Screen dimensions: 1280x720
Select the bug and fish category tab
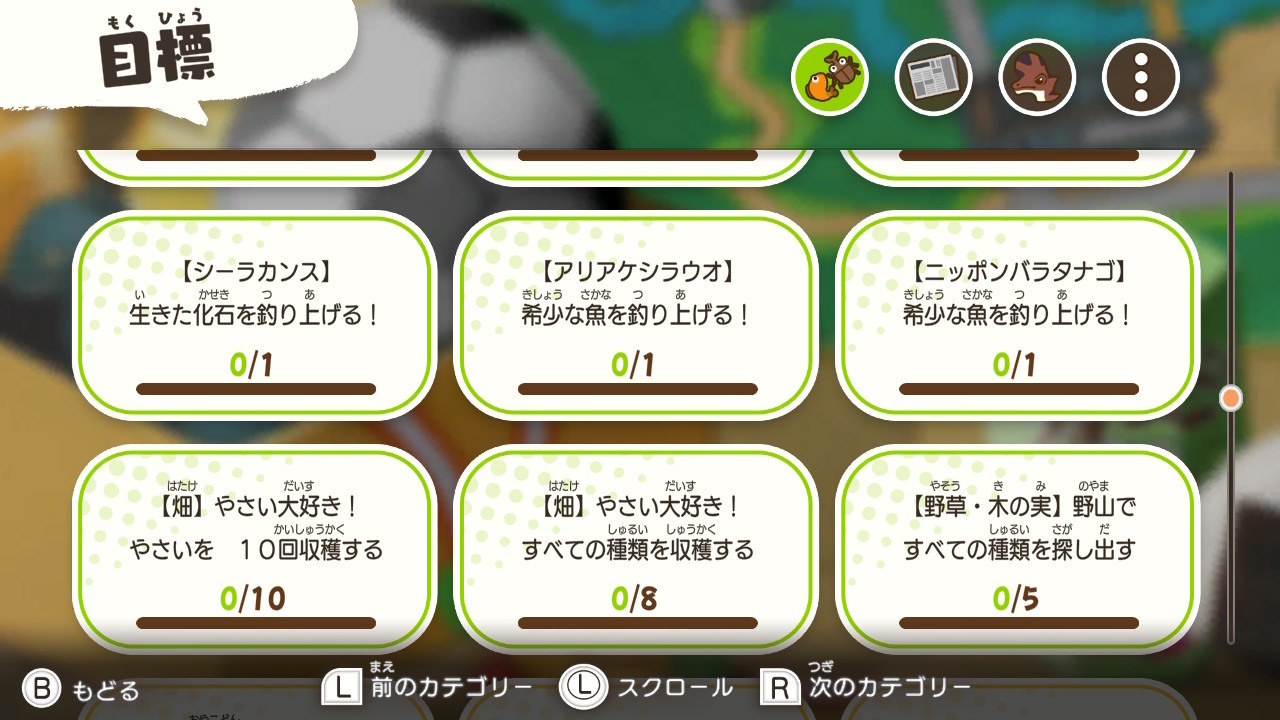[x=830, y=77]
